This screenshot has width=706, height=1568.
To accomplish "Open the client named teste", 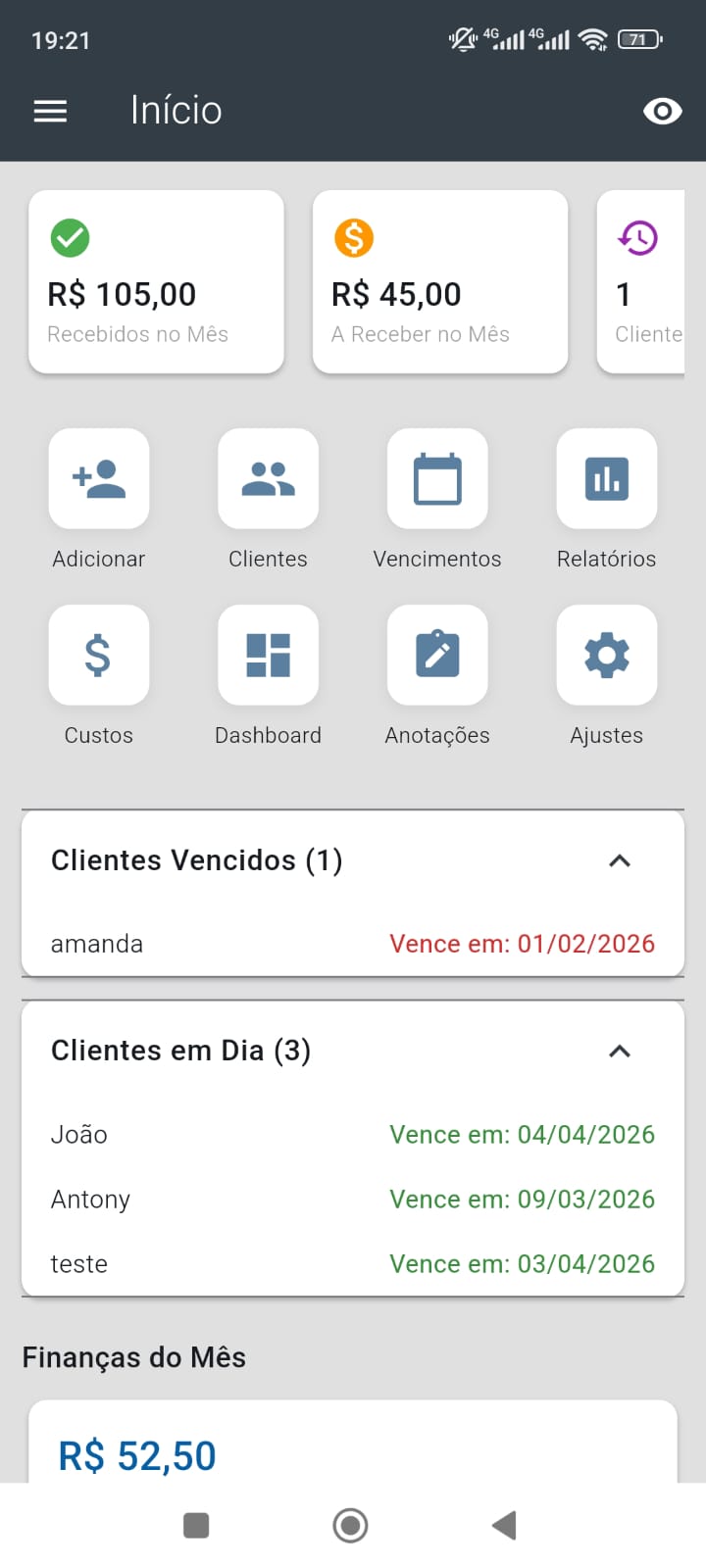I will 352,1264.
